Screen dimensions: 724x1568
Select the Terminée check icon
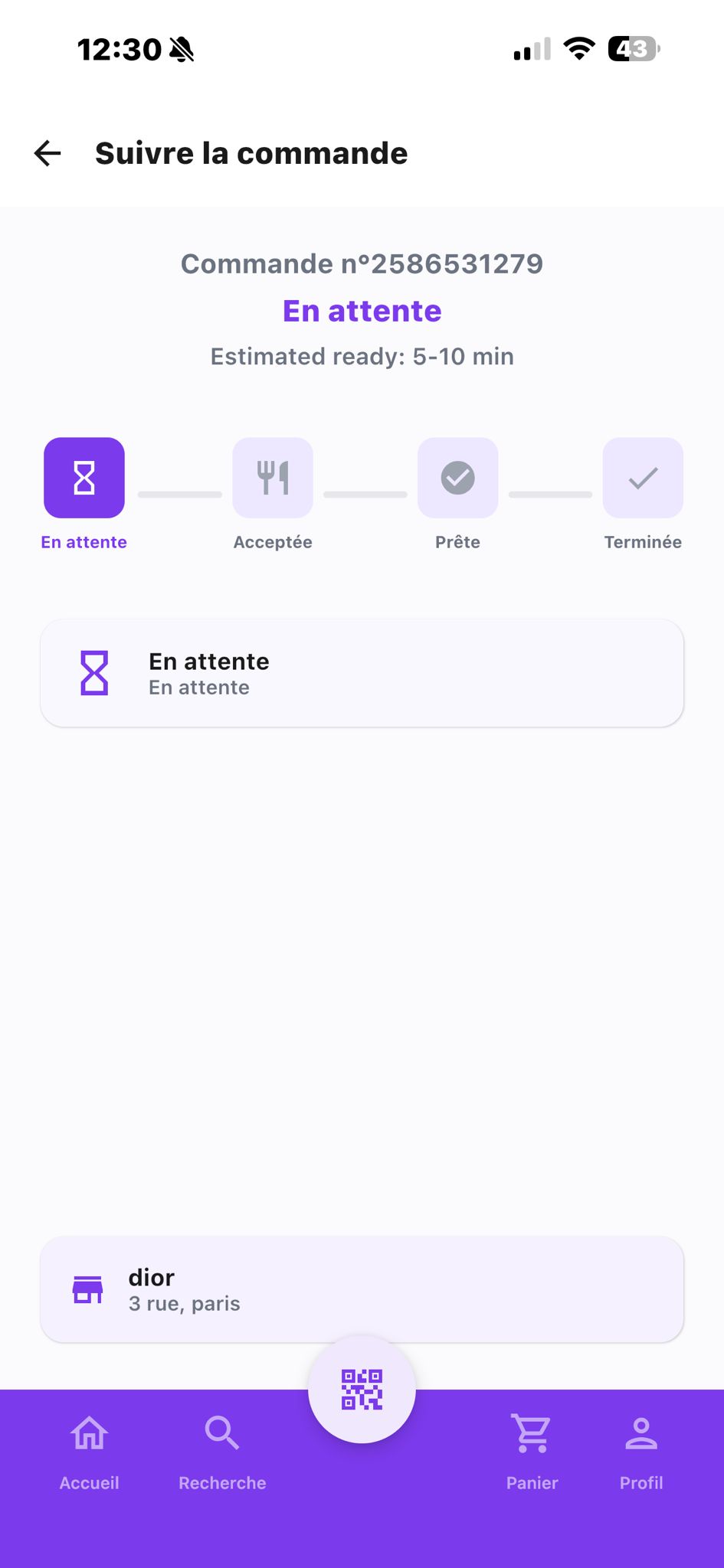[x=643, y=477]
